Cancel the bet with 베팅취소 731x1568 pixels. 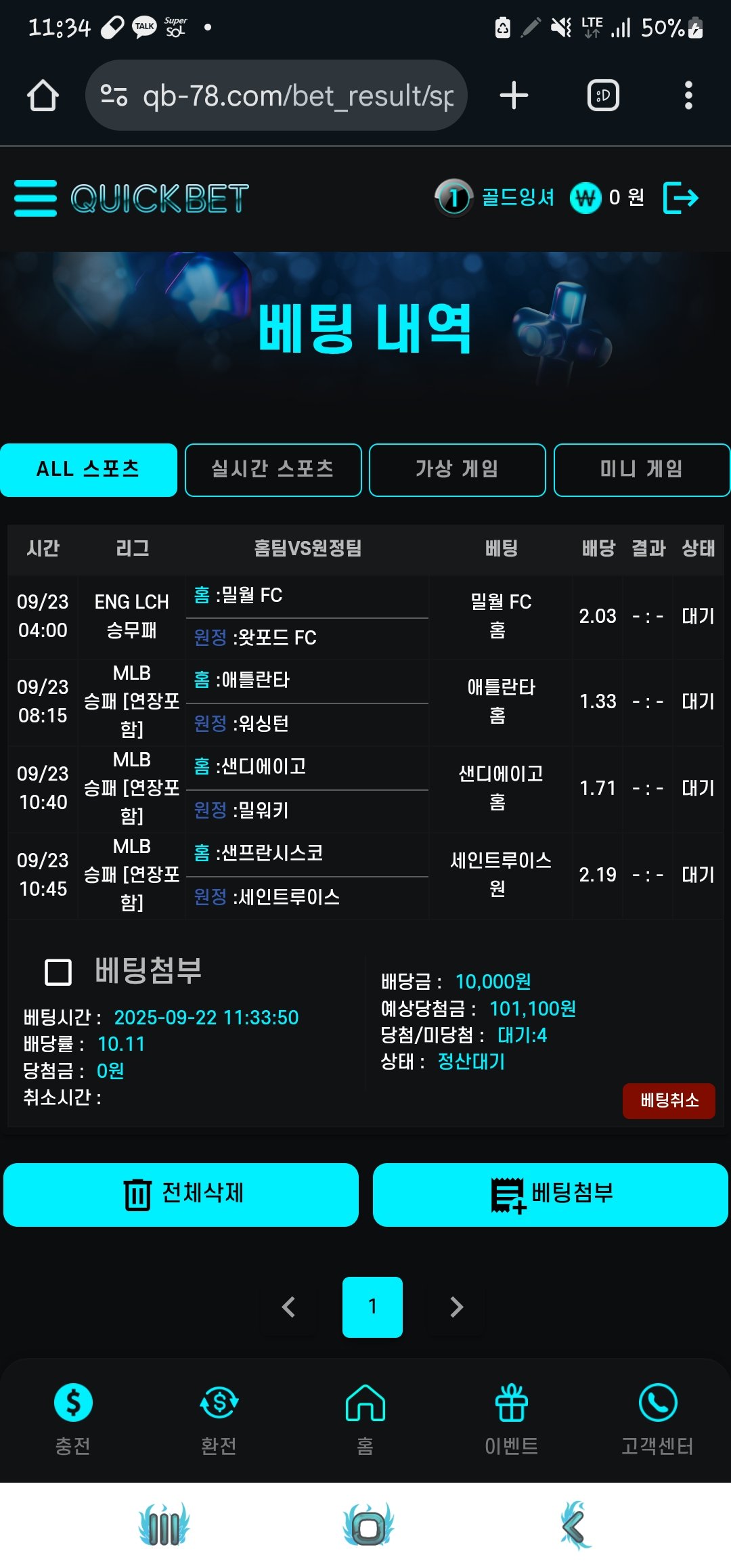pos(668,1100)
